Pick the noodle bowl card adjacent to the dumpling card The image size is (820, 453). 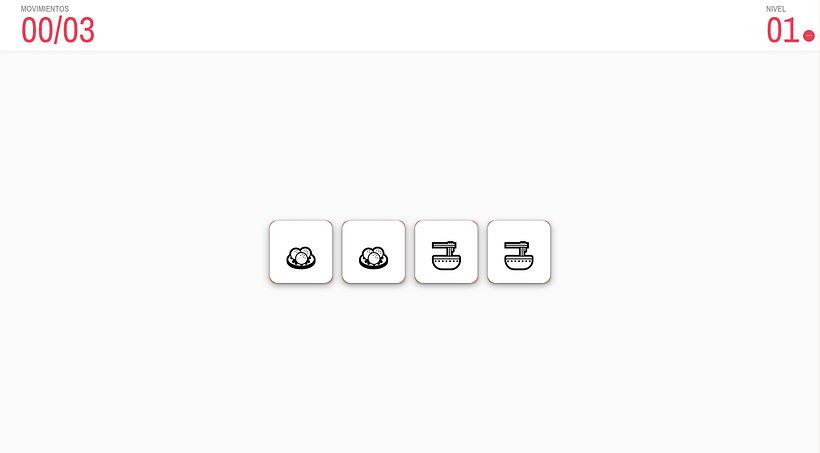[446, 252]
